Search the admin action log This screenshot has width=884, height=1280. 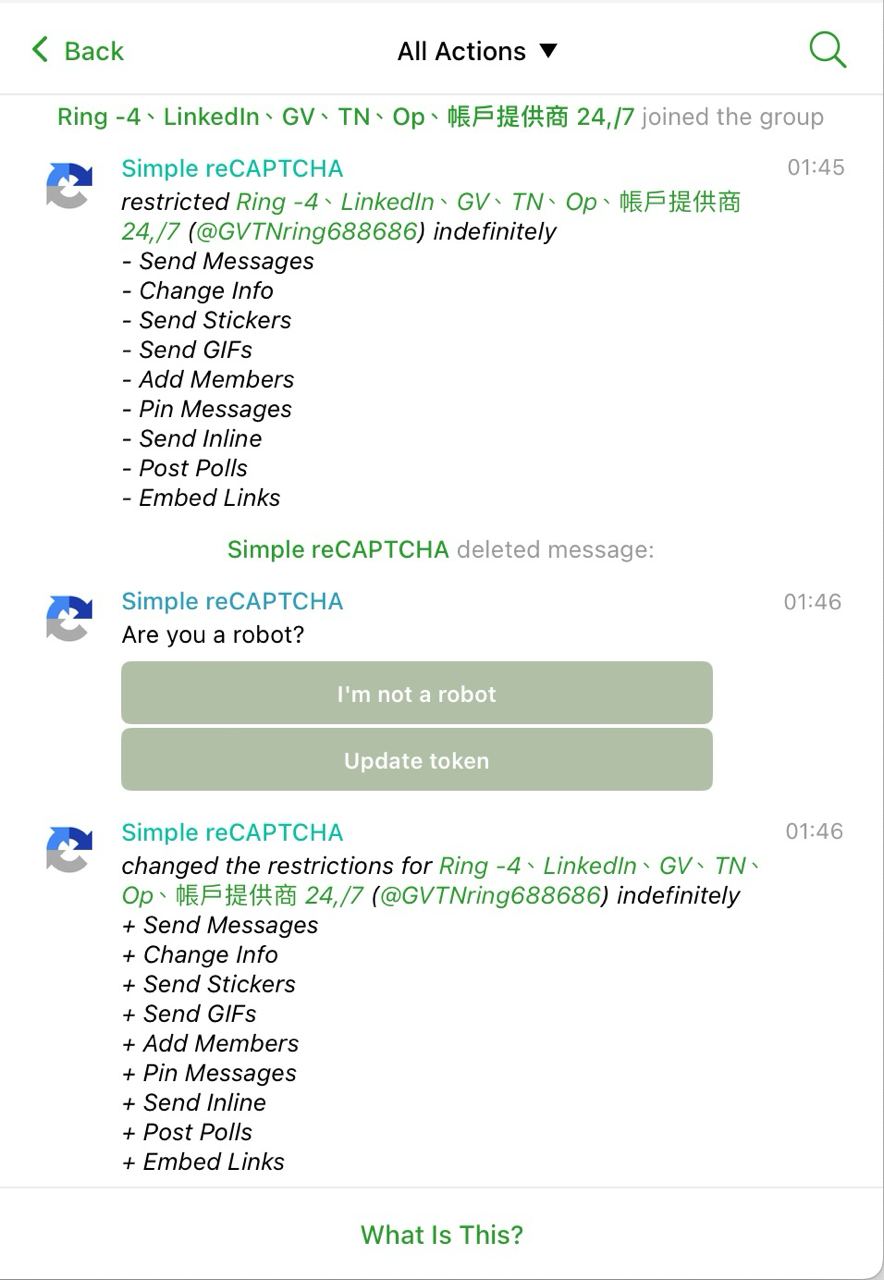[x=827, y=50]
